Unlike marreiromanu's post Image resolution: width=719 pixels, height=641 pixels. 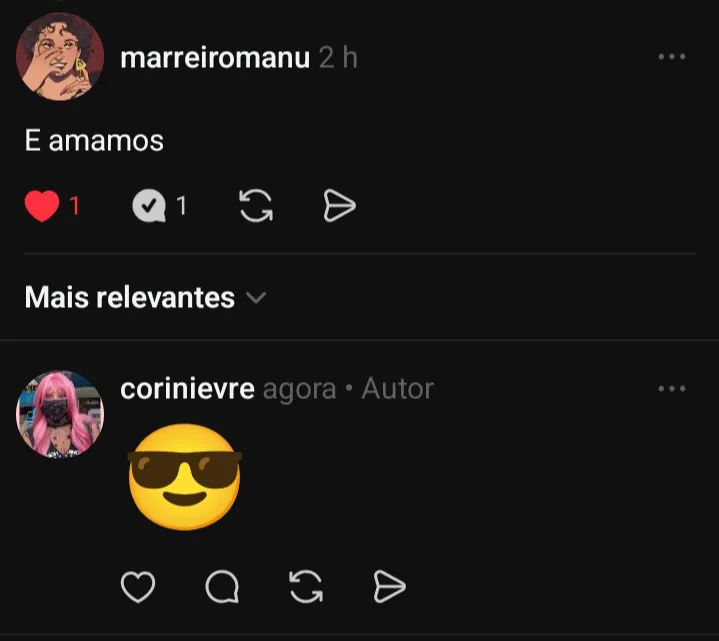pyautogui.click(x=42, y=207)
